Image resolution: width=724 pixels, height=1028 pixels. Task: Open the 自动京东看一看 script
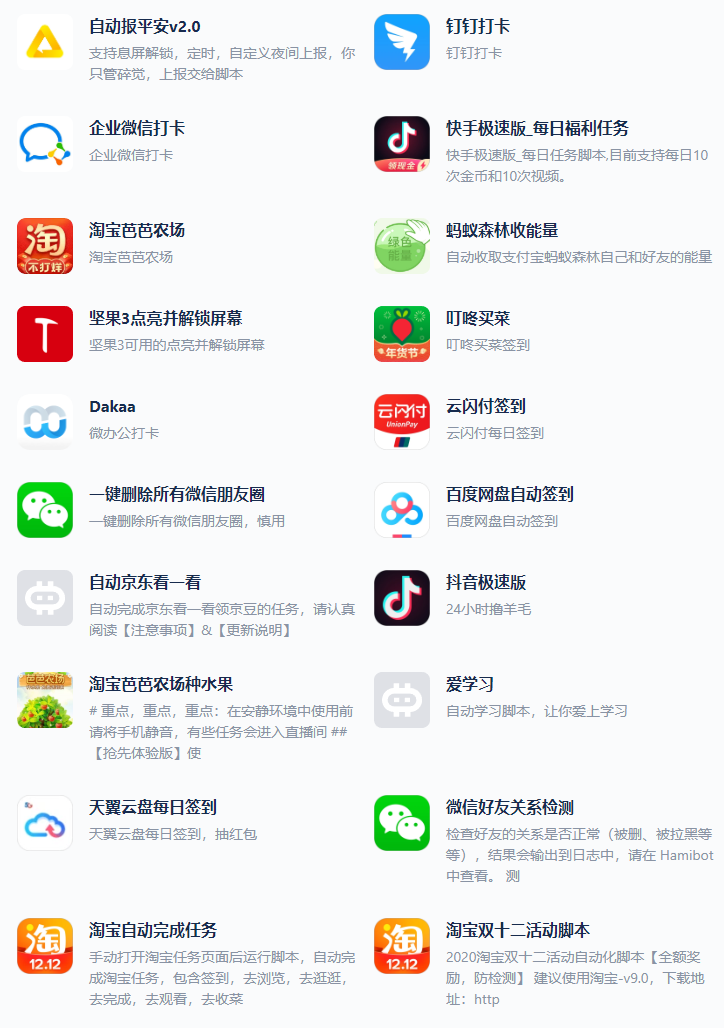144,583
